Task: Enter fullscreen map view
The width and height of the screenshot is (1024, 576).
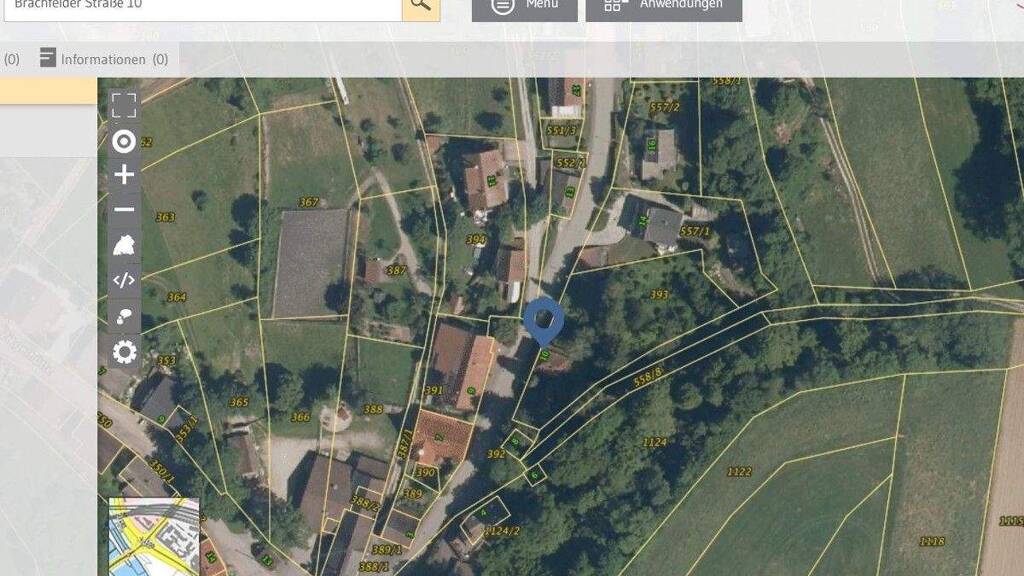Action: [x=124, y=105]
